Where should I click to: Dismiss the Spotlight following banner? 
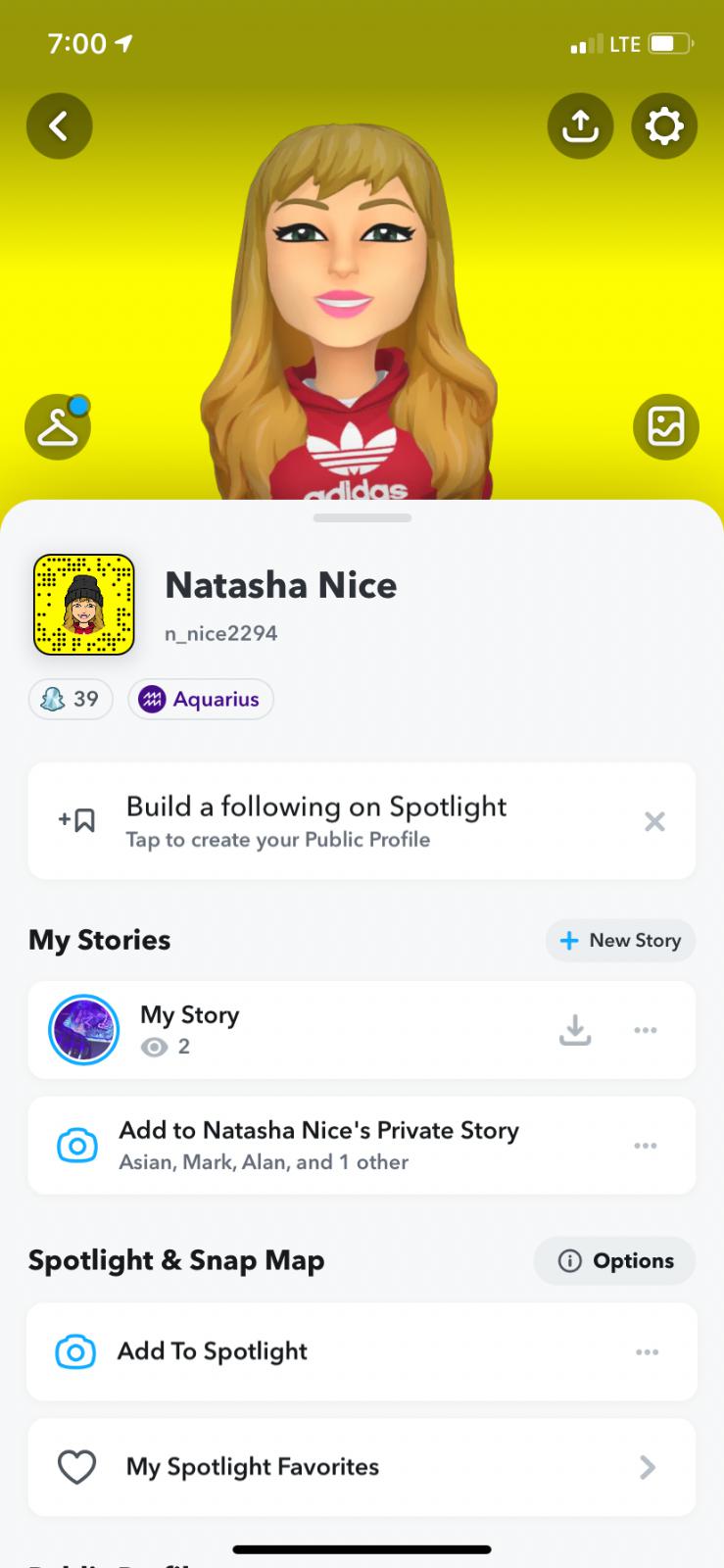point(654,821)
